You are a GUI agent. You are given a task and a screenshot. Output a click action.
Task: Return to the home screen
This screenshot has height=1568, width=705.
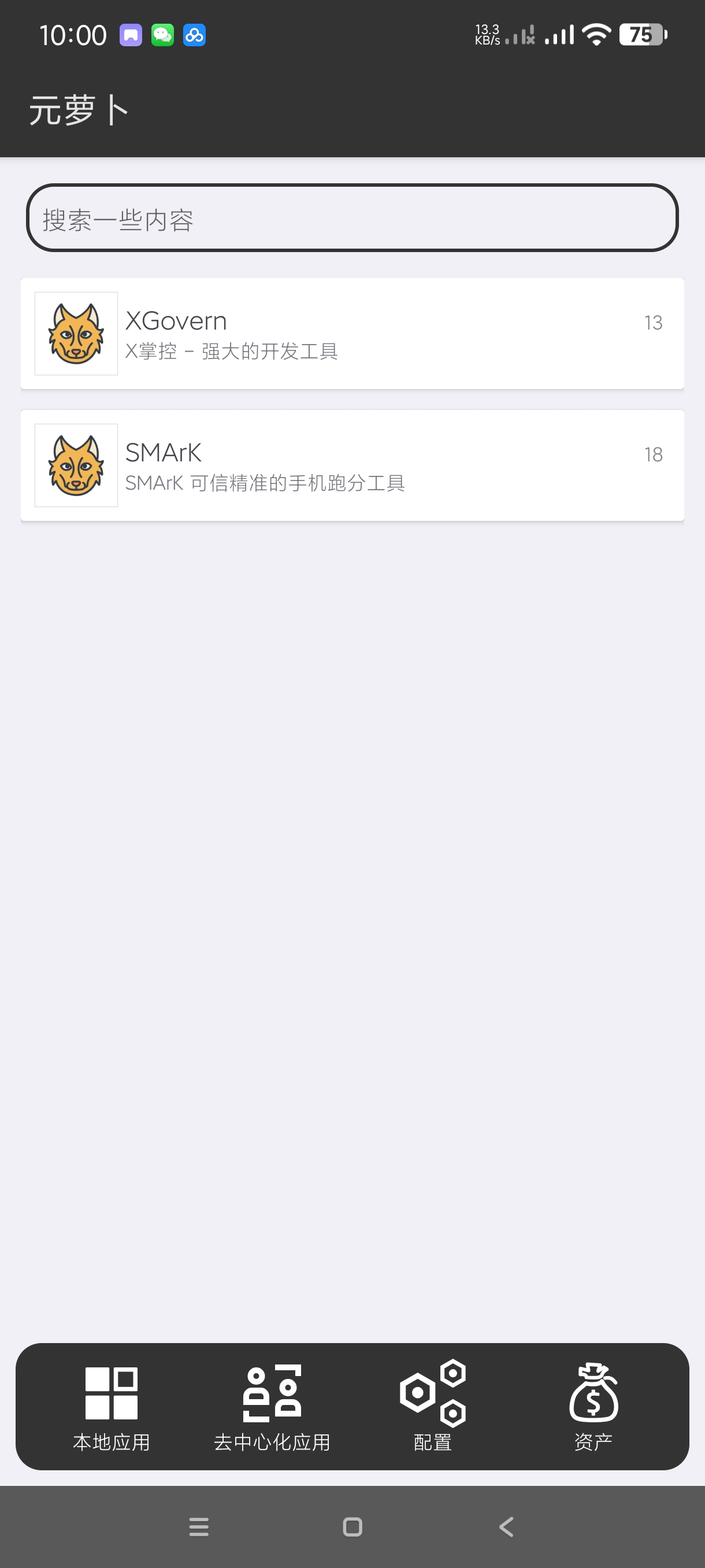coord(352,1526)
